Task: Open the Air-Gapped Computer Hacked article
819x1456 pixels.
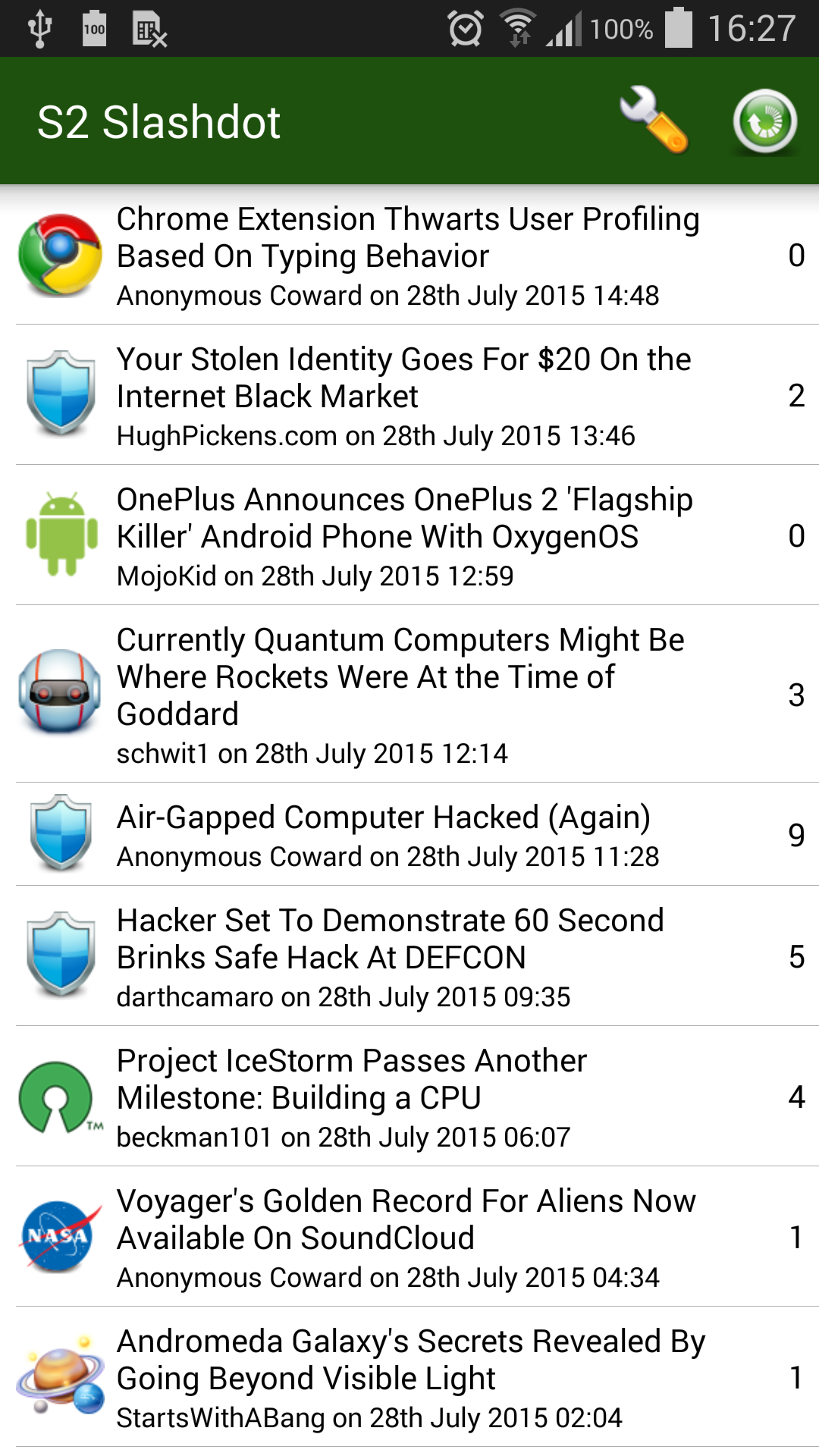Action: pos(383,817)
